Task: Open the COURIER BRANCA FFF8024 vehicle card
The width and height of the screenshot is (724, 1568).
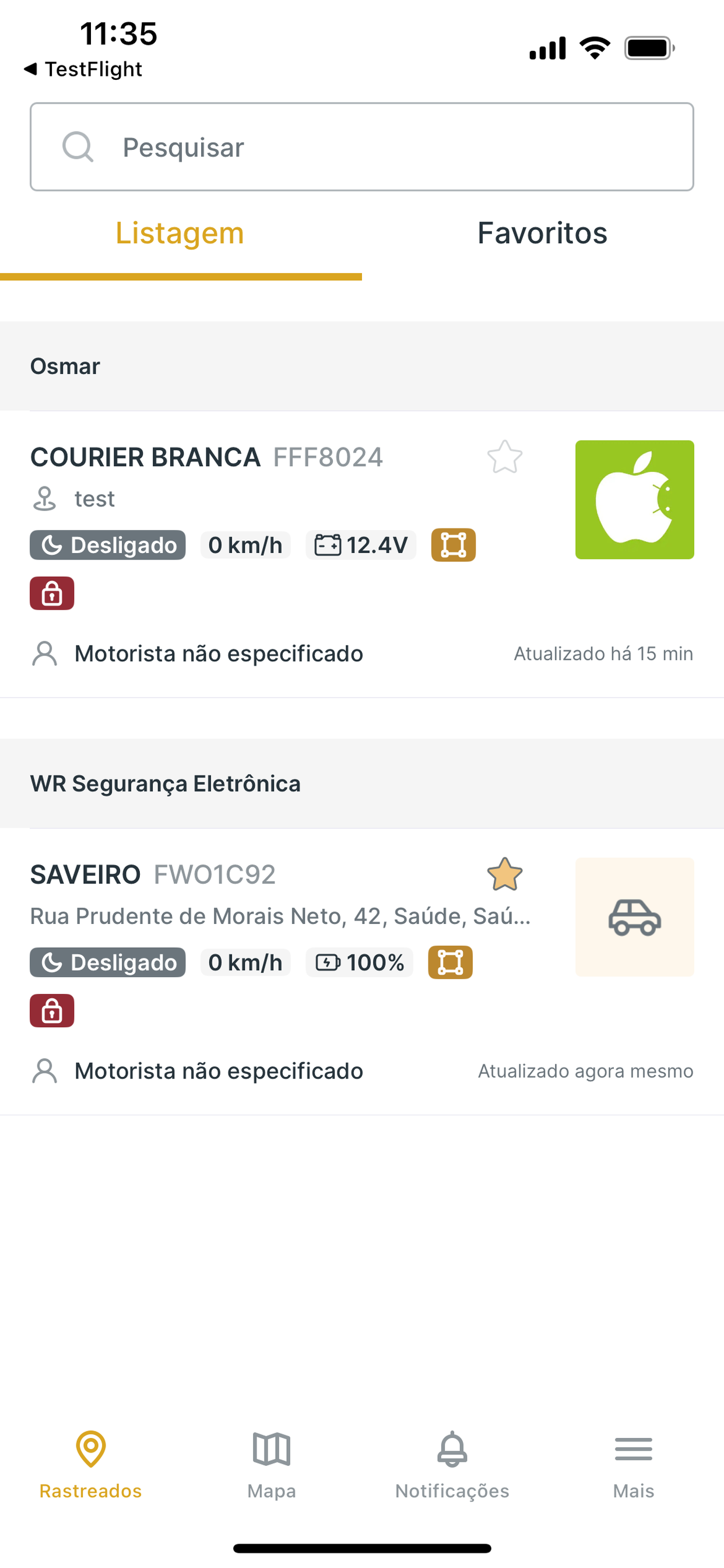Action: coord(362,555)
